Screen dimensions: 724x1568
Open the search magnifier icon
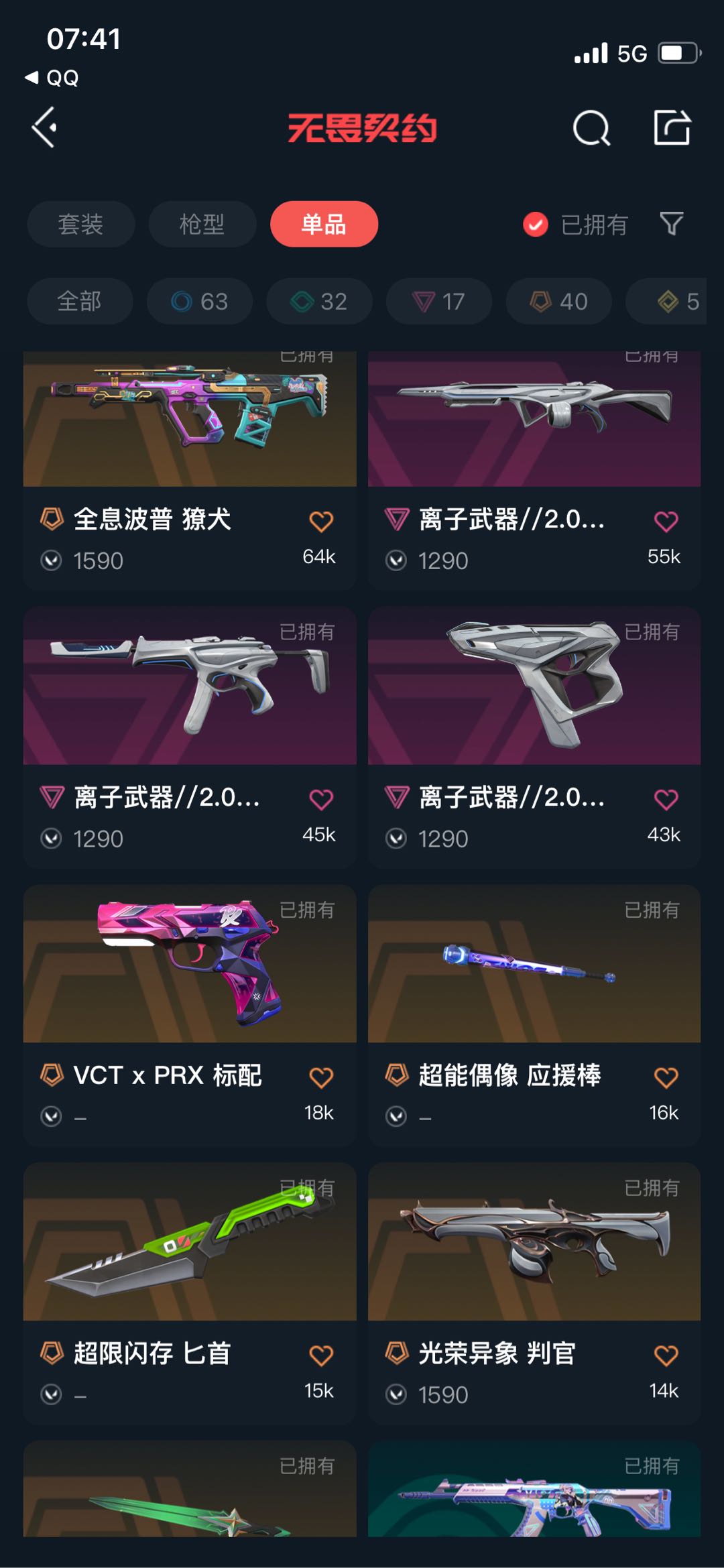tap(591, 127)
